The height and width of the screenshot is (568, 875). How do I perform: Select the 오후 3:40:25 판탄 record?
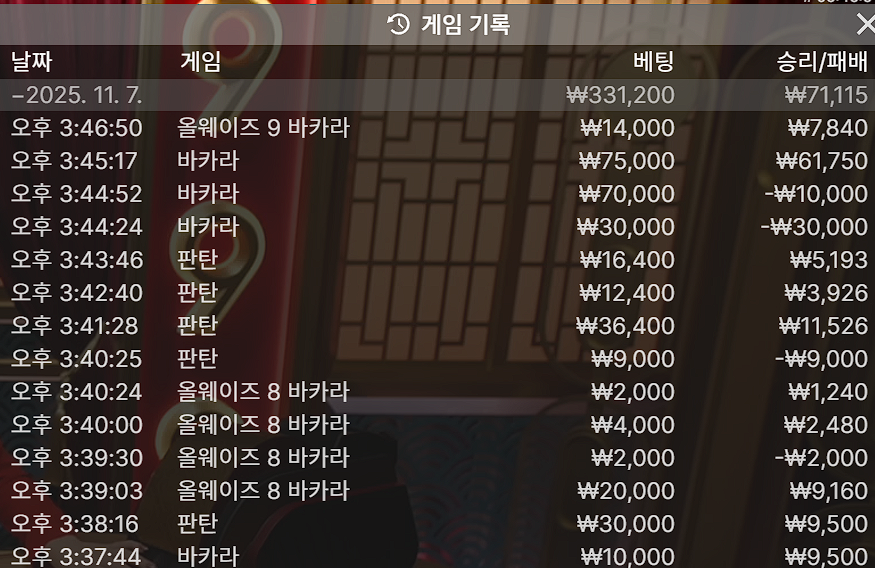[x=437, y=359]
